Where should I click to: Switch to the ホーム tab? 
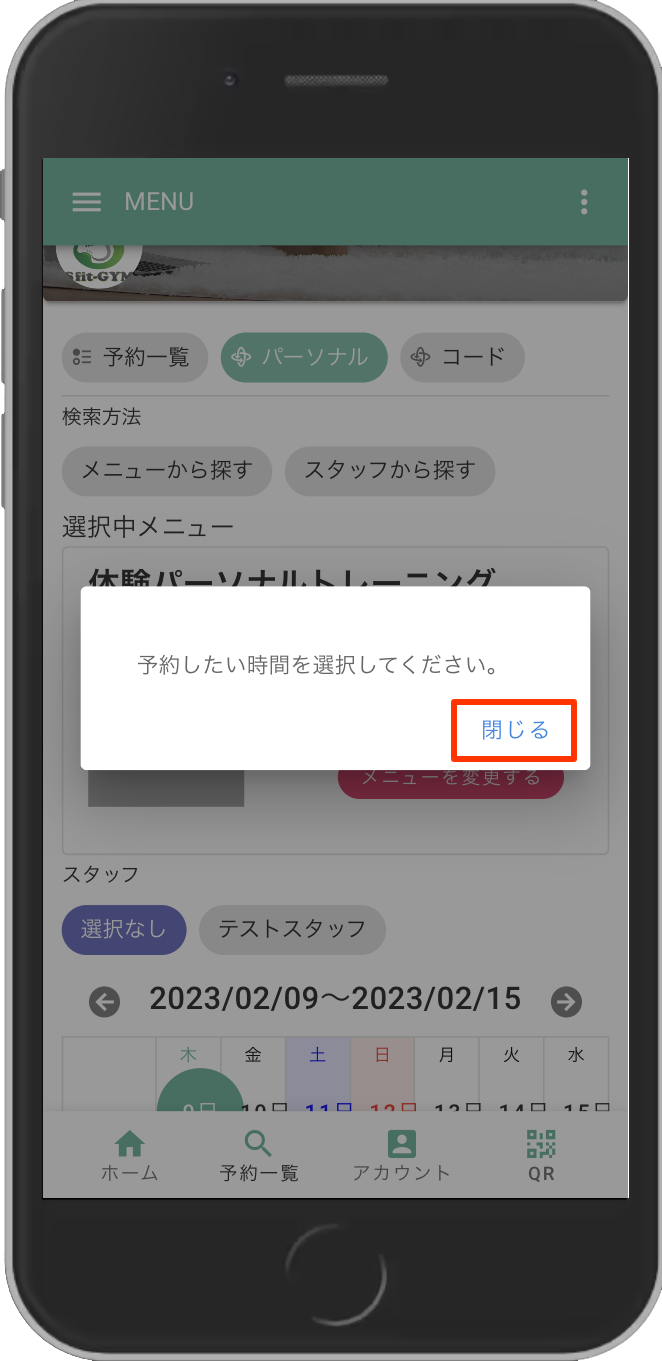129,1156
